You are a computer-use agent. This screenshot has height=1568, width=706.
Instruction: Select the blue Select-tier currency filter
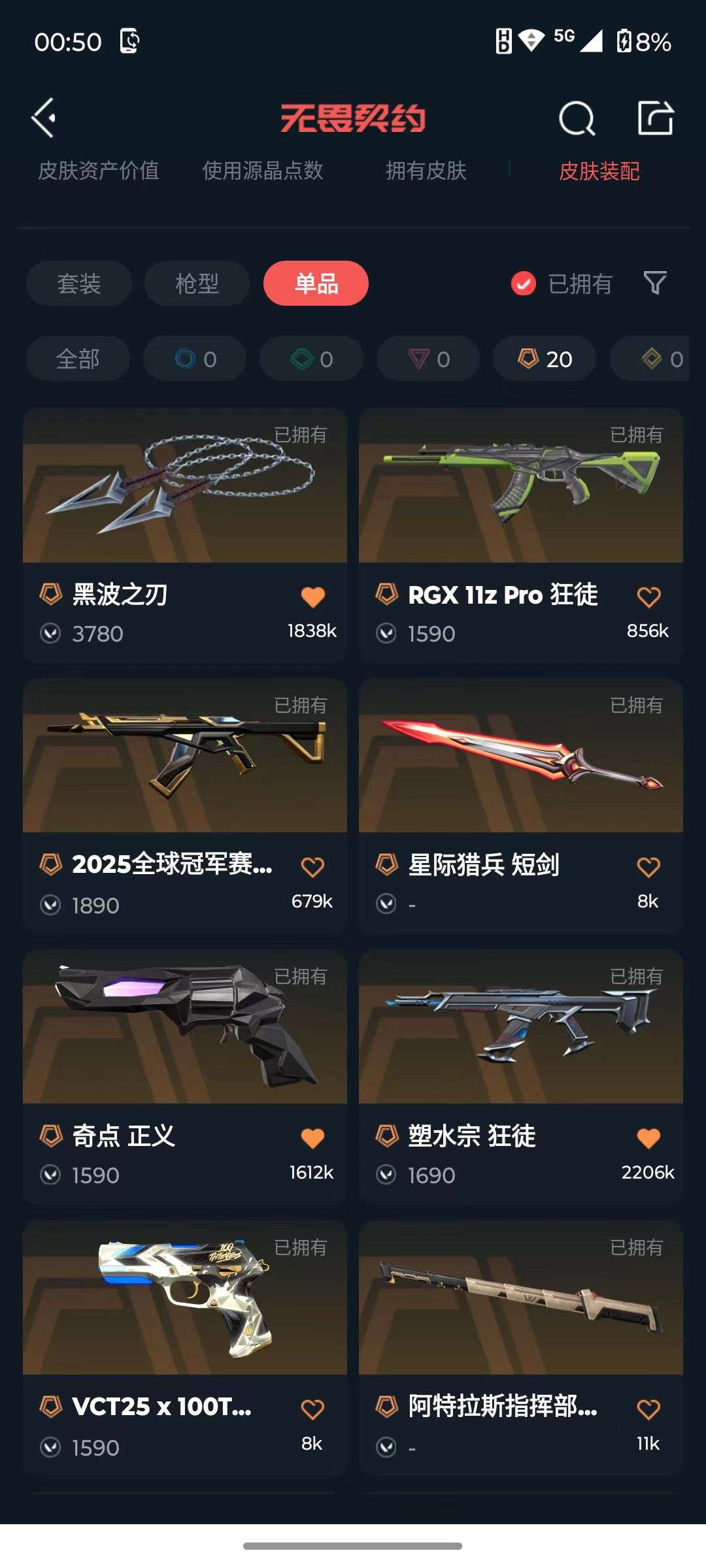click(193, 358)
